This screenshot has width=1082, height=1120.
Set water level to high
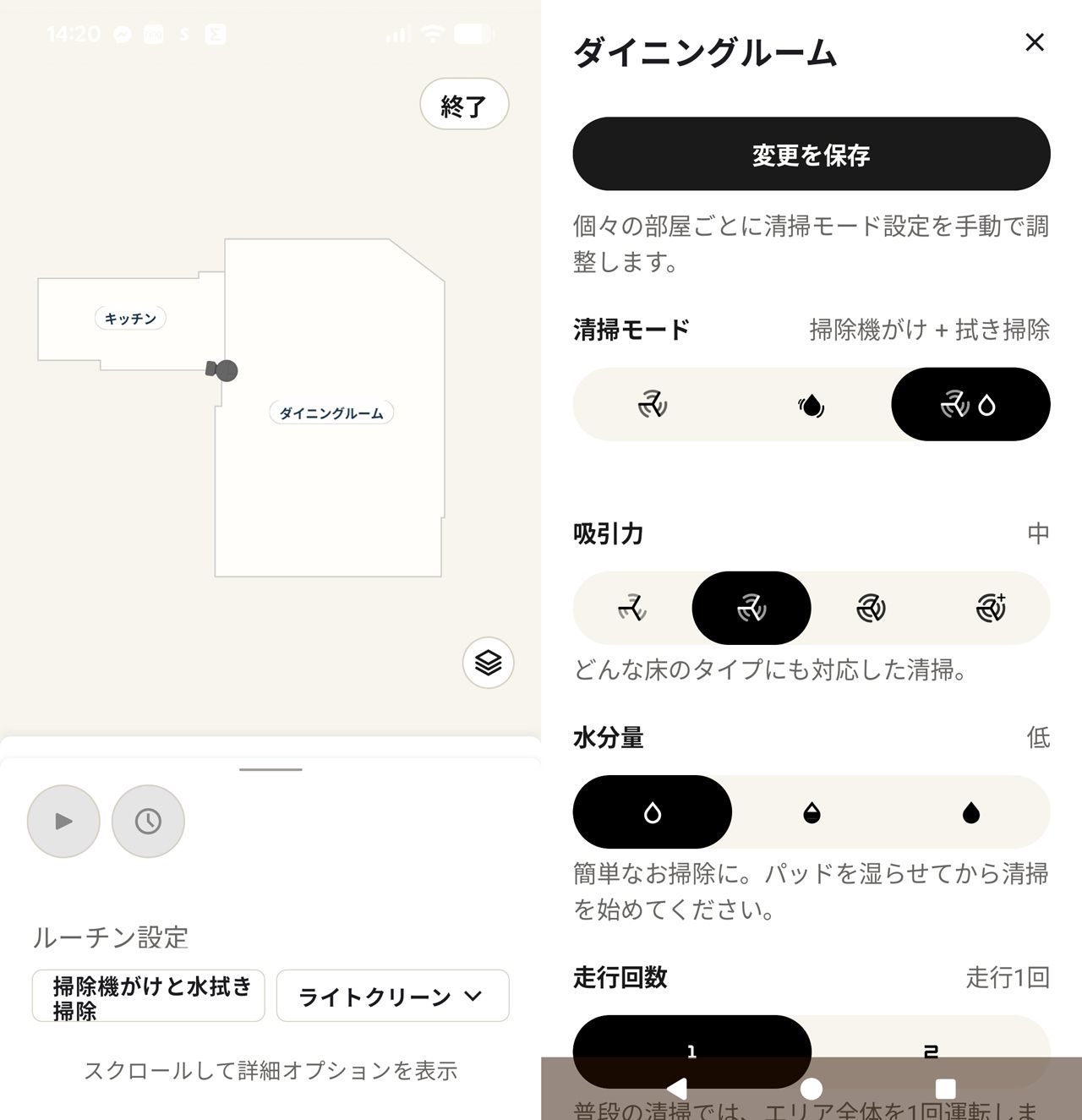click(970, 812)
